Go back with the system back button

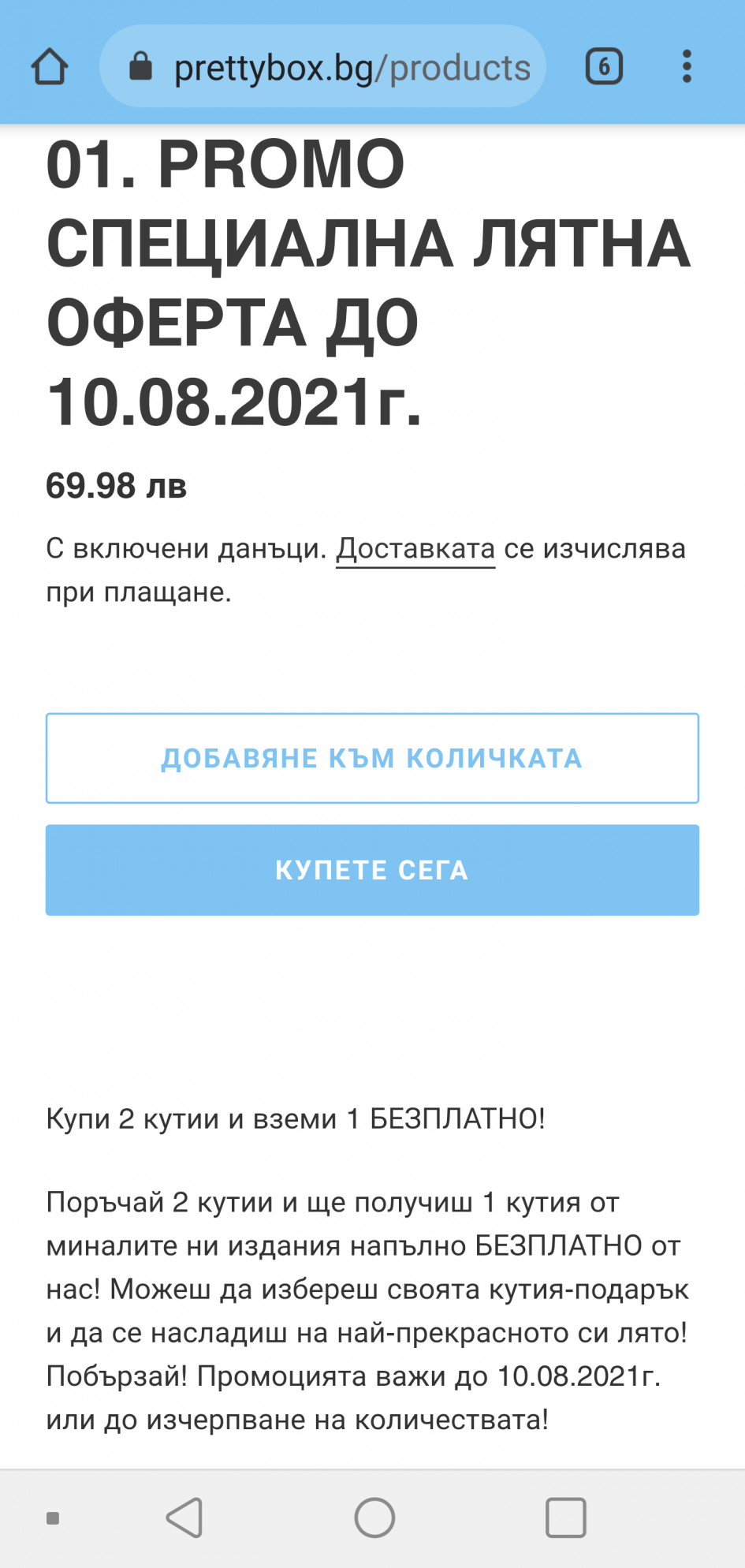coord(185,1518)
